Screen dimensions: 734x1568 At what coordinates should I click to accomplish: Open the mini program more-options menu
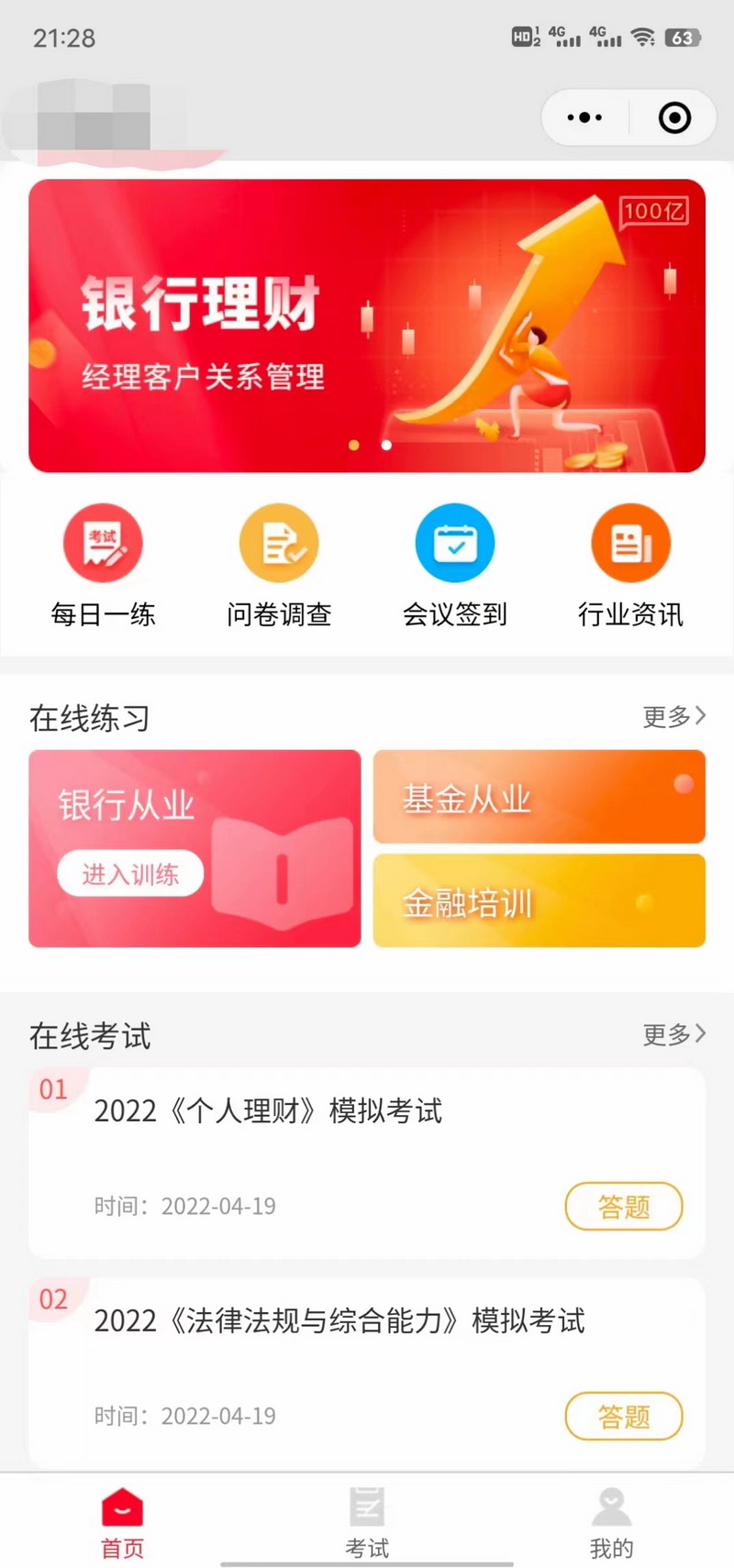click(584, 117)
